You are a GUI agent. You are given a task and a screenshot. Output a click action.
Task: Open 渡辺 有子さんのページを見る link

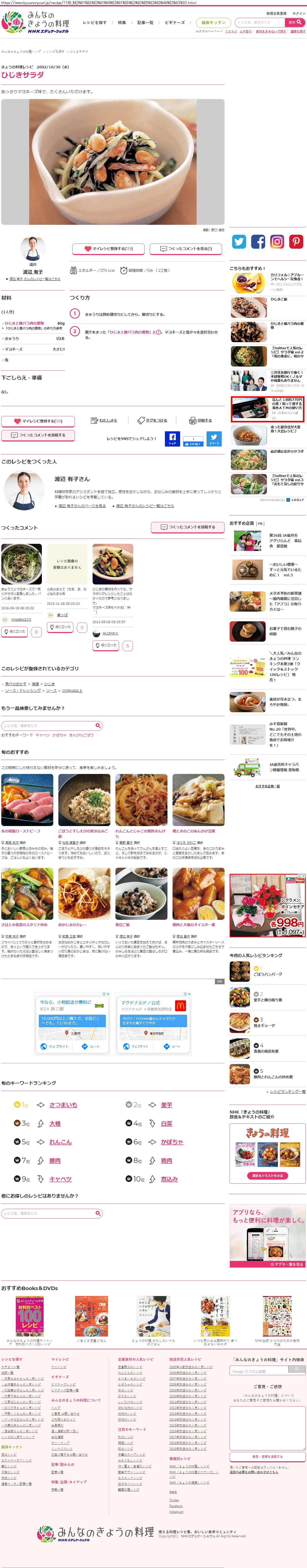(81, 506)
